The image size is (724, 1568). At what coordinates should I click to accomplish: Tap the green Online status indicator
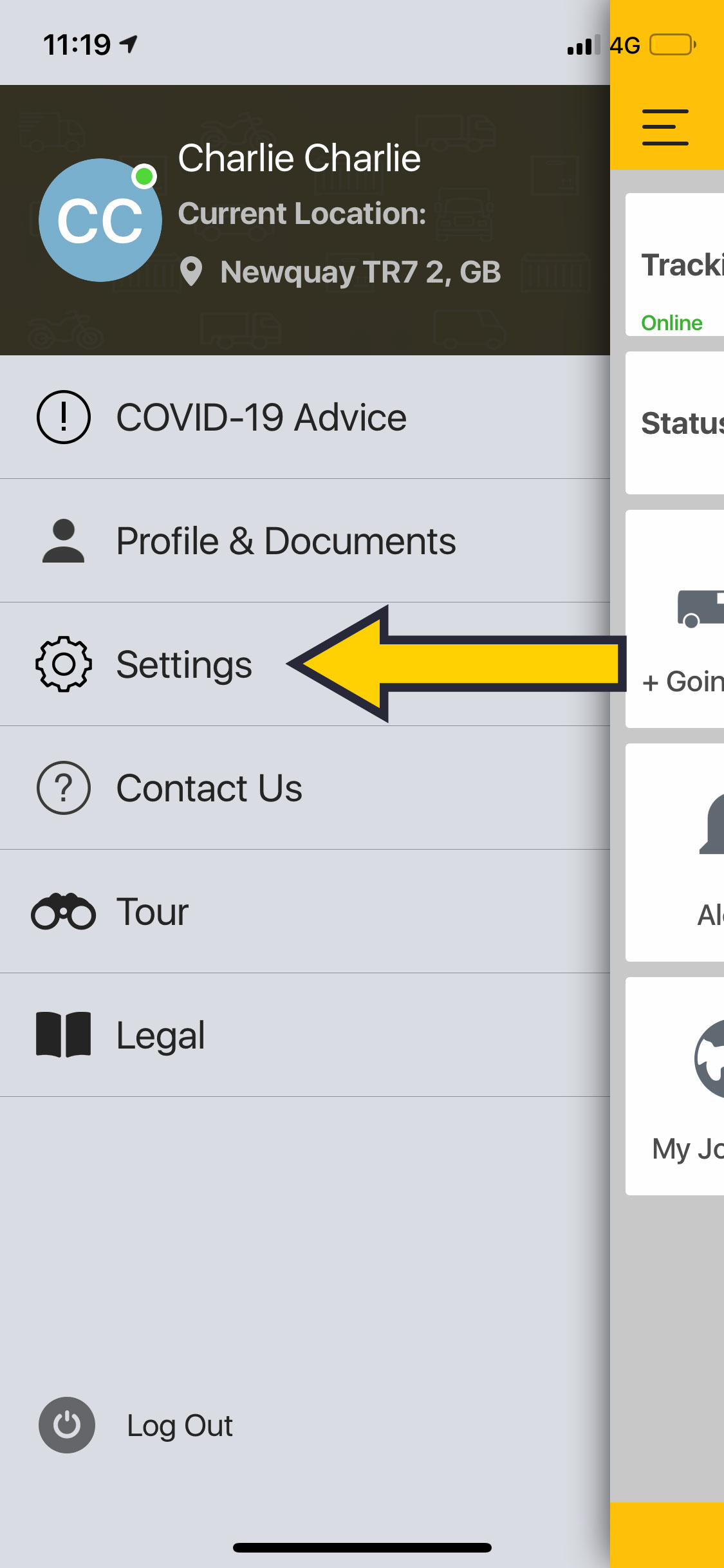click(x=671, y=322)
